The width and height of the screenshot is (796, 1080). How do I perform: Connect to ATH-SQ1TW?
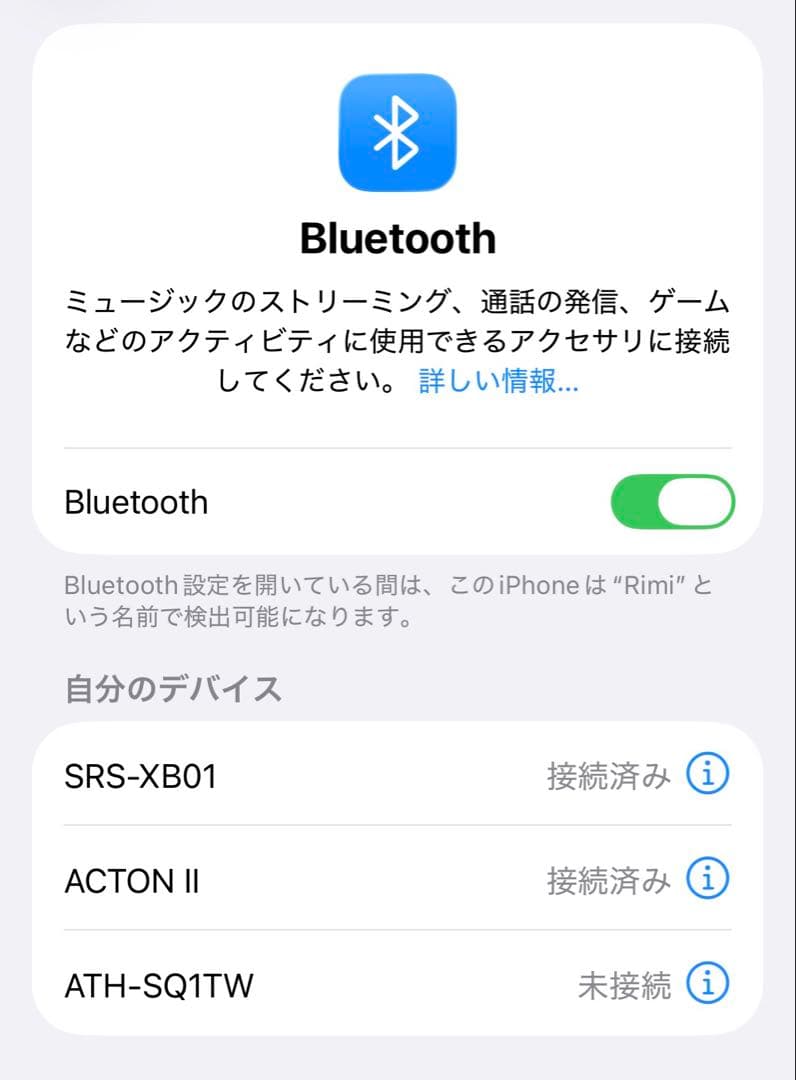(x=300, y=985)
